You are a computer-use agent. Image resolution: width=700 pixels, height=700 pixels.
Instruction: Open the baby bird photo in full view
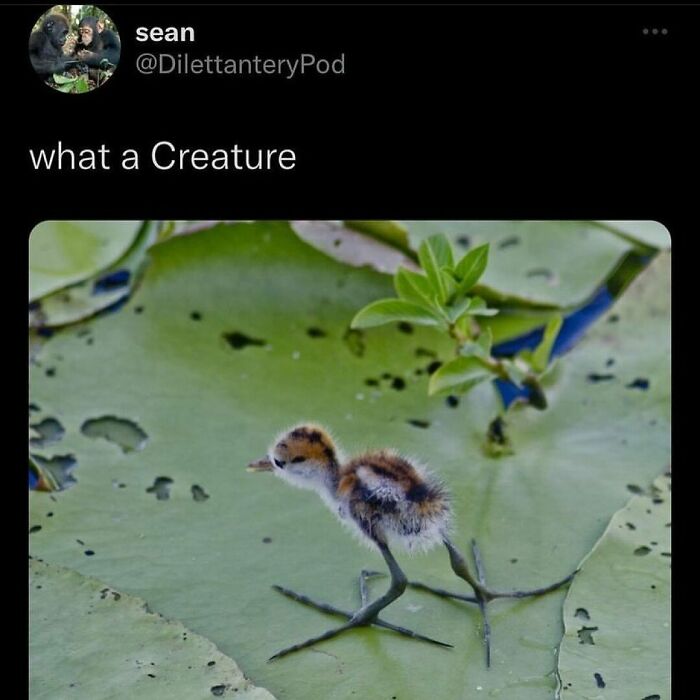(x=350, y=460)
